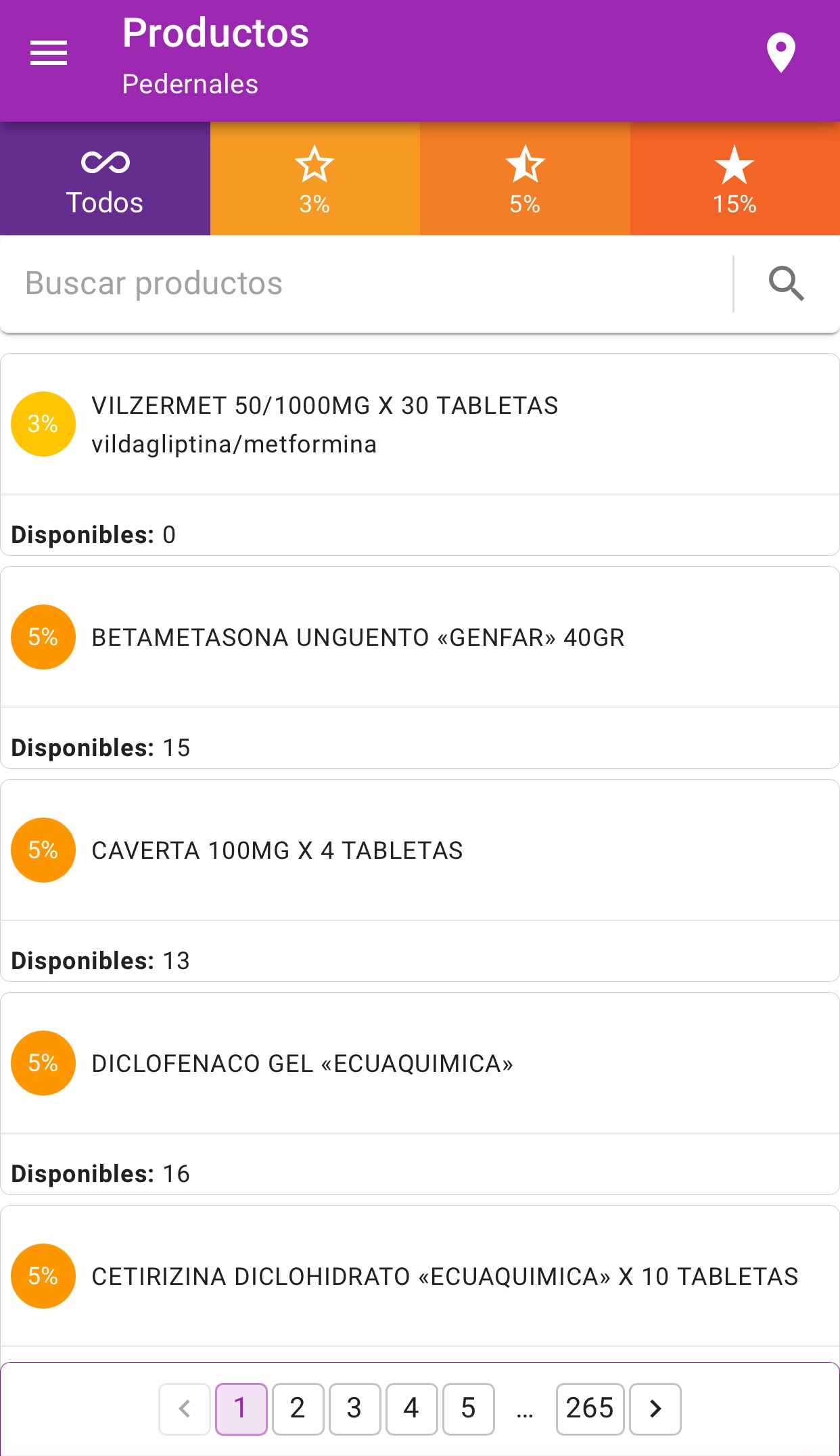The image size is (840, 1456).
Task: Select the infinity icon on the Todos tab
Action: 105,162
